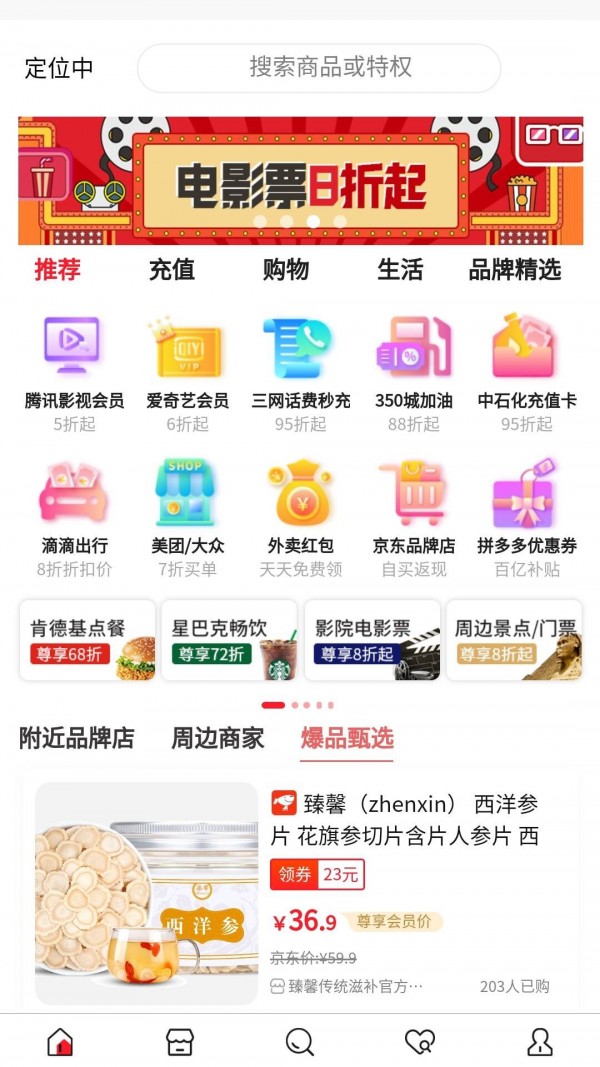Open the 肯德基点餐 card

[88, 640]
